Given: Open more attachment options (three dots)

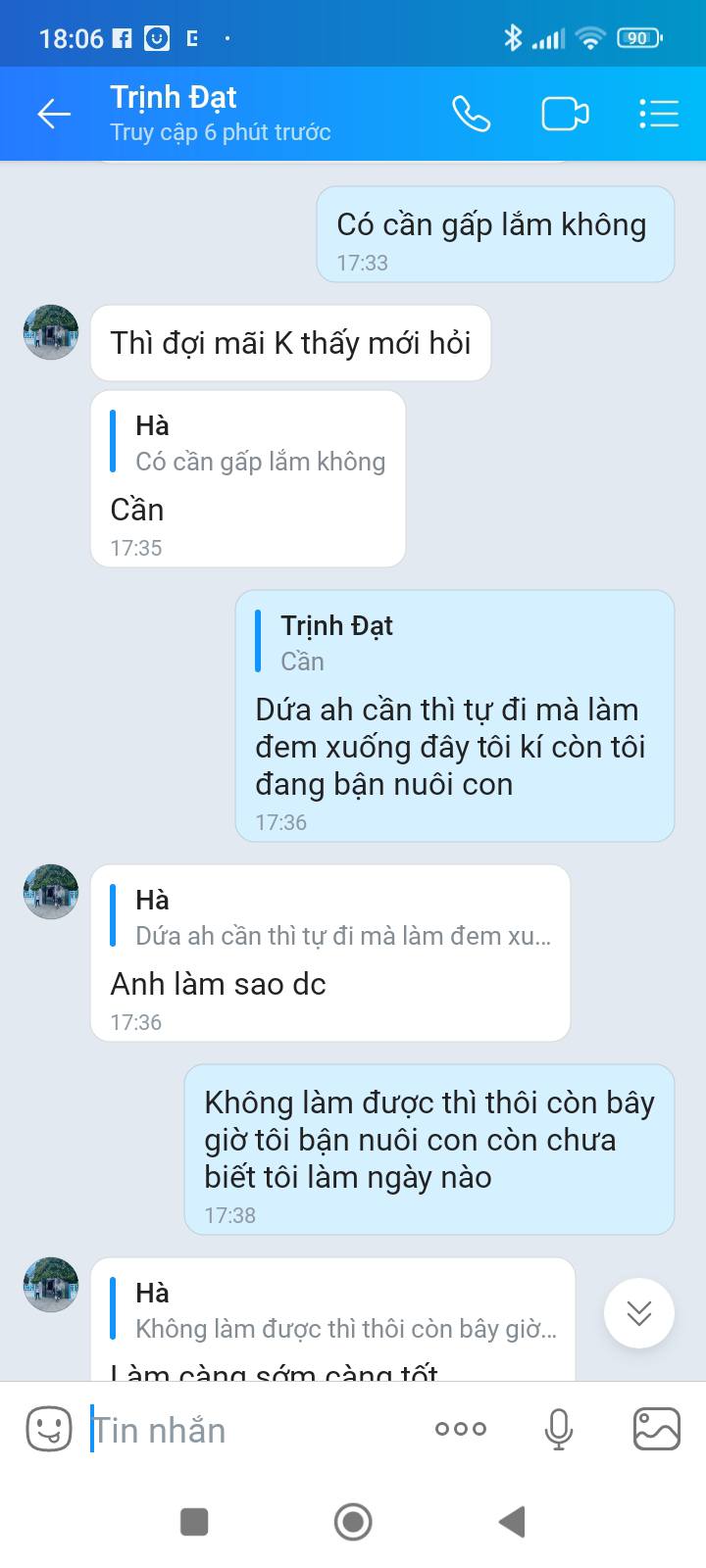Looking at the screenshot, I should (x=461, y=1429).
